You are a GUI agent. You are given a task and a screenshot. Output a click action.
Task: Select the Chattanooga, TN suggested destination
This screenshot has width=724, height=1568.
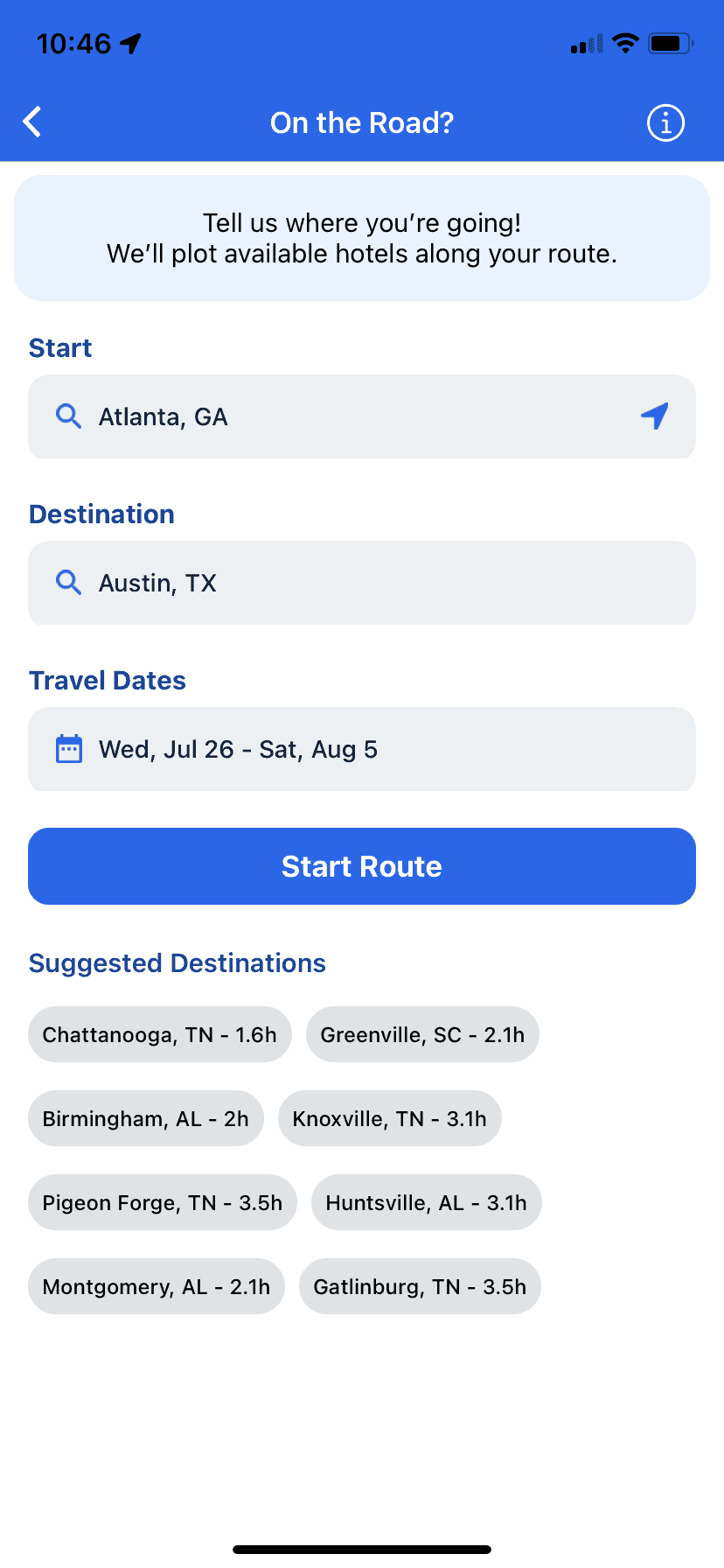click(x=160, y=1034)
